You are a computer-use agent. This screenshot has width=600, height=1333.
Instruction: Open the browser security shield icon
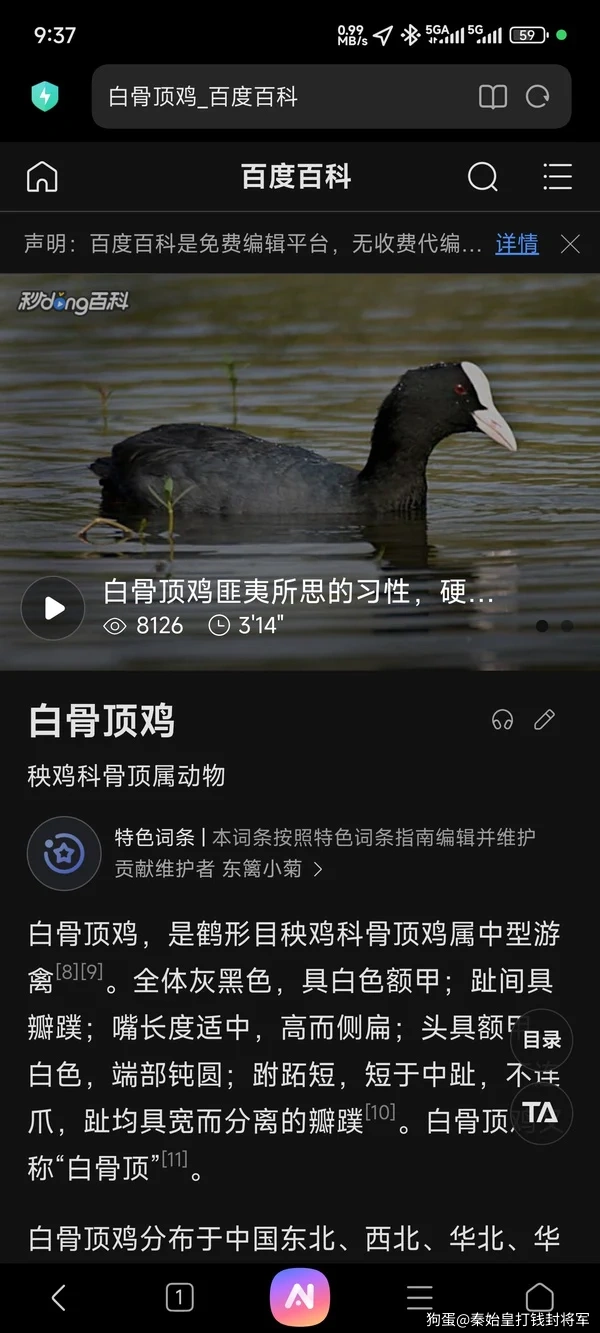[x=45, y=97]
